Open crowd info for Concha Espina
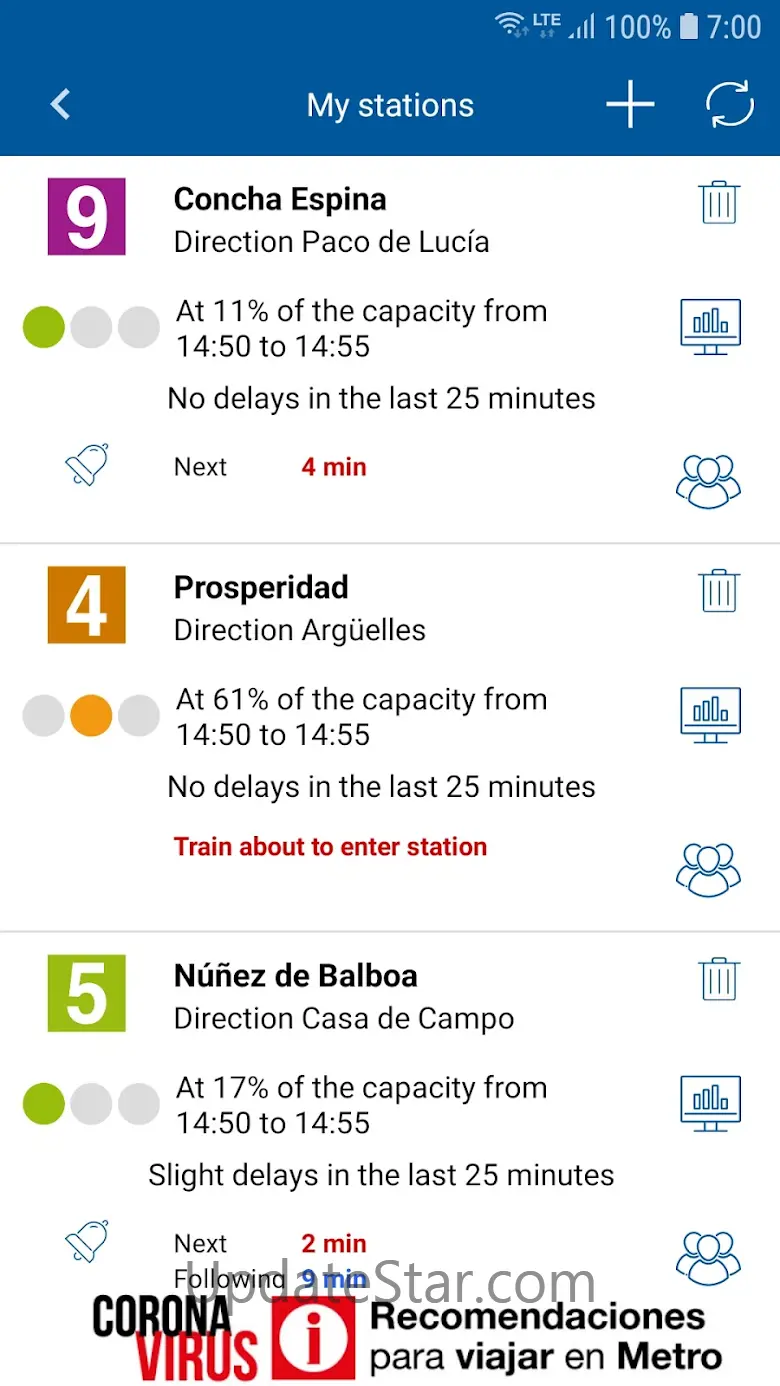Image resolution: width=780 pixels, height=1386 pixels. 708,480
